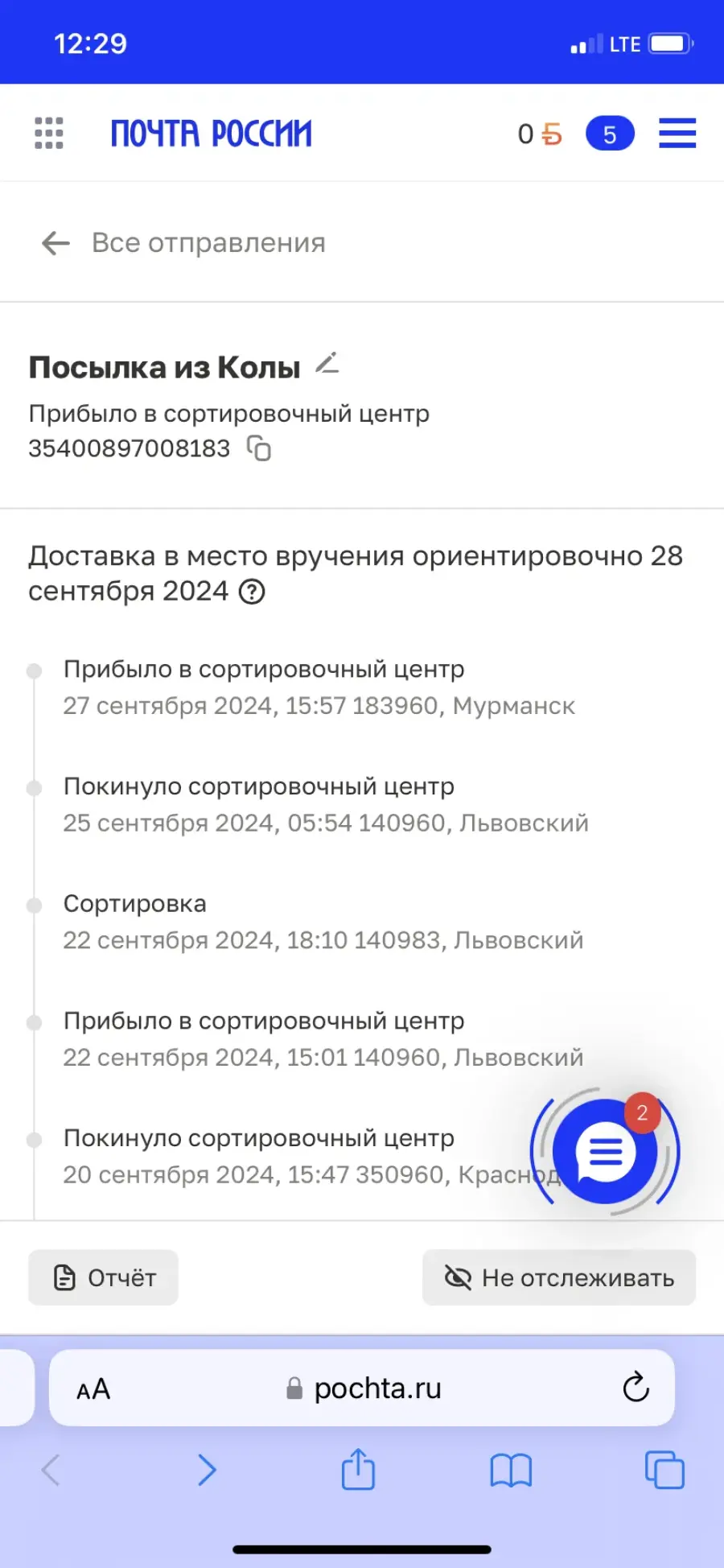Image resolution: width=724 pixels, height=1568 pixels.
Task: Open the Safari tabs overview
Action: coord(664,1470)
